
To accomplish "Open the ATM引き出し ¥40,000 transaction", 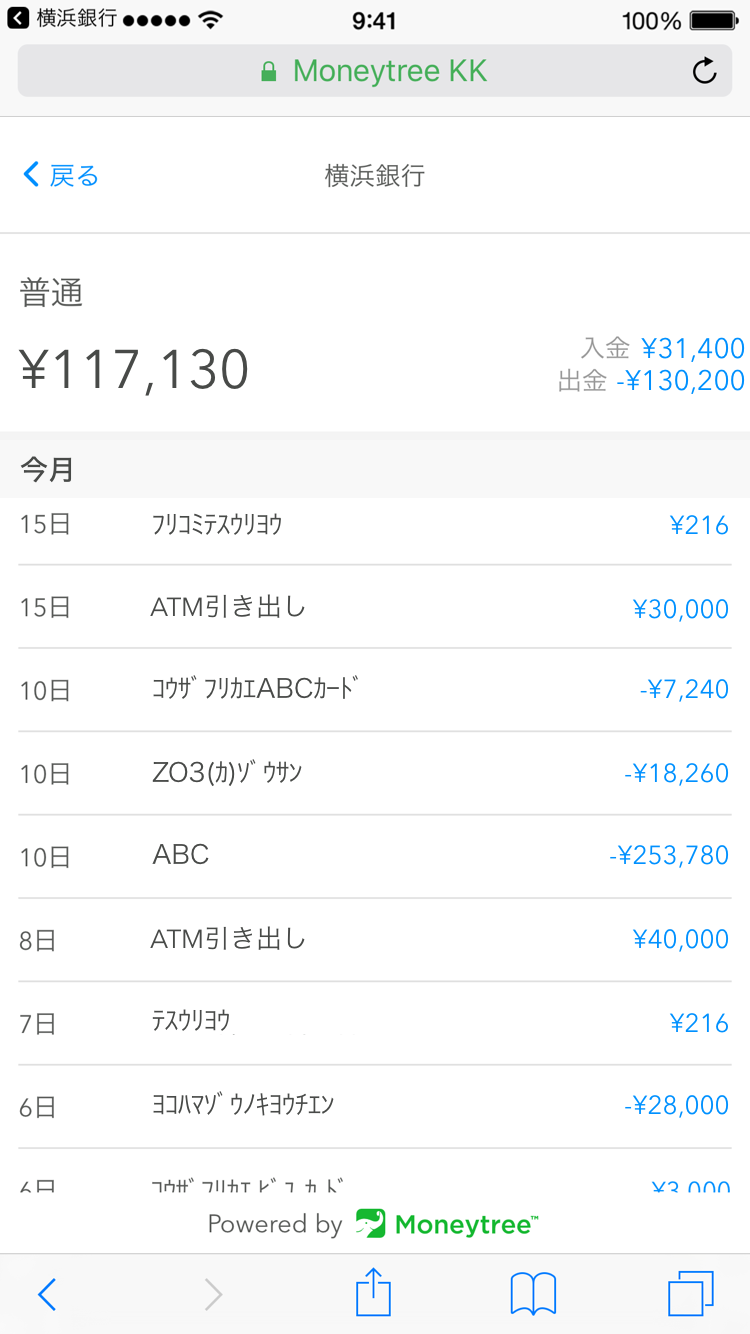I will 375,940.
